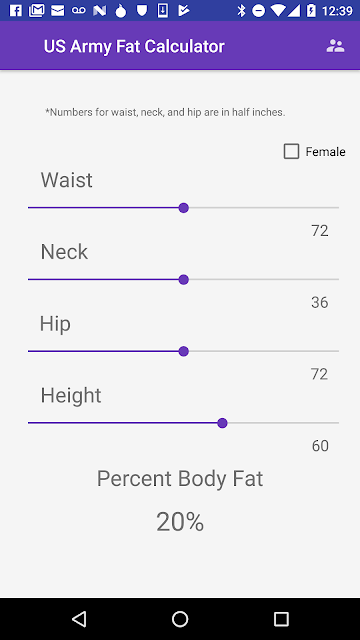The image size is (360, 640).
Task: Open the people icon in app bar
Action: point(336,46)
